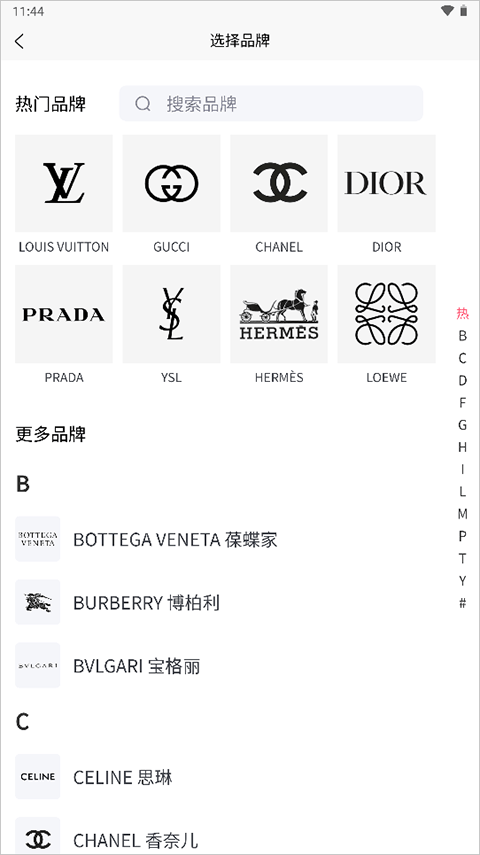Jump to letter M in the index
This screenshot has height=855, width=480.
click(463, 514)
